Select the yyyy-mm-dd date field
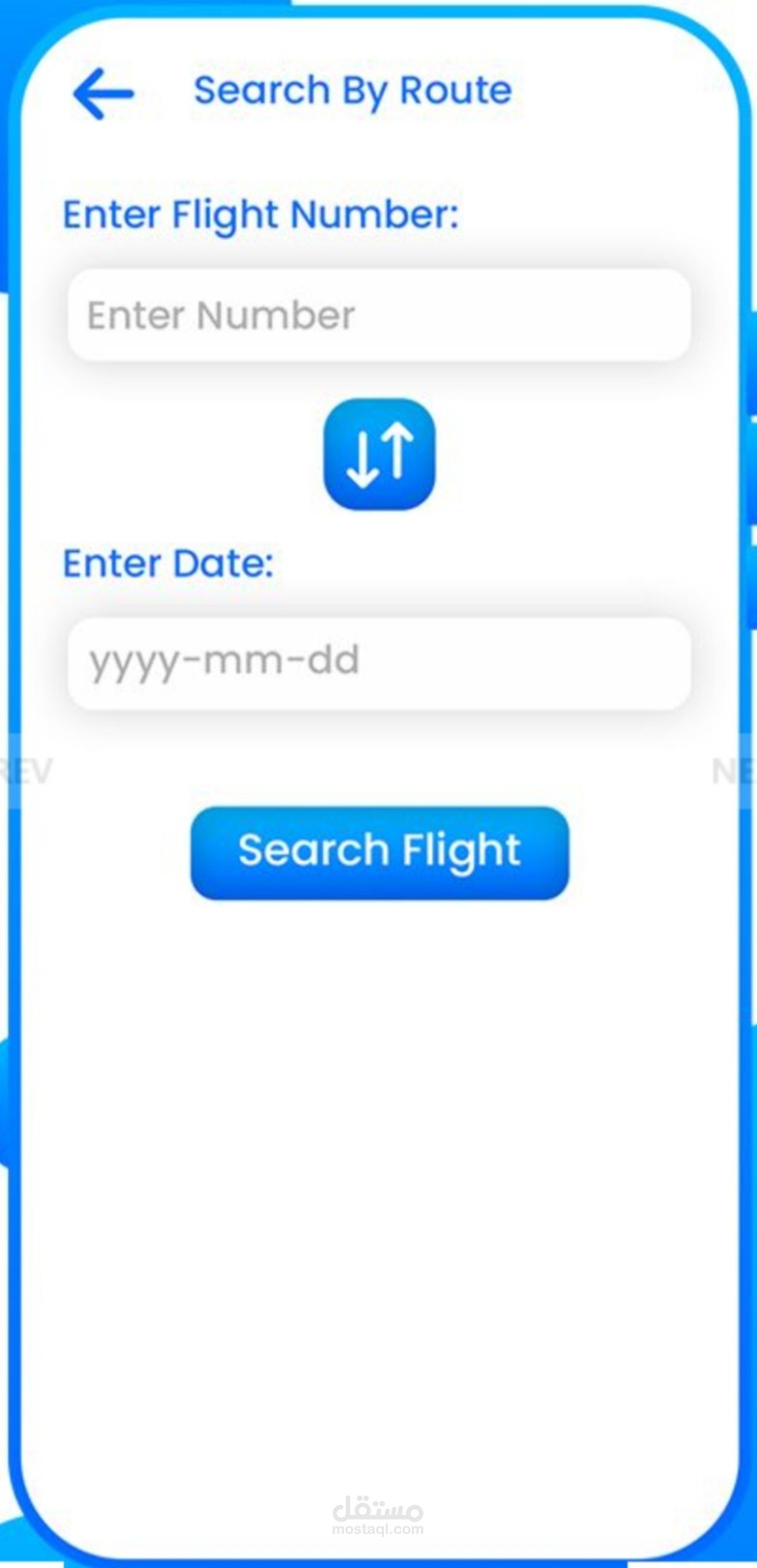This screenshot has height=1568, width=757. pos(379,663)
